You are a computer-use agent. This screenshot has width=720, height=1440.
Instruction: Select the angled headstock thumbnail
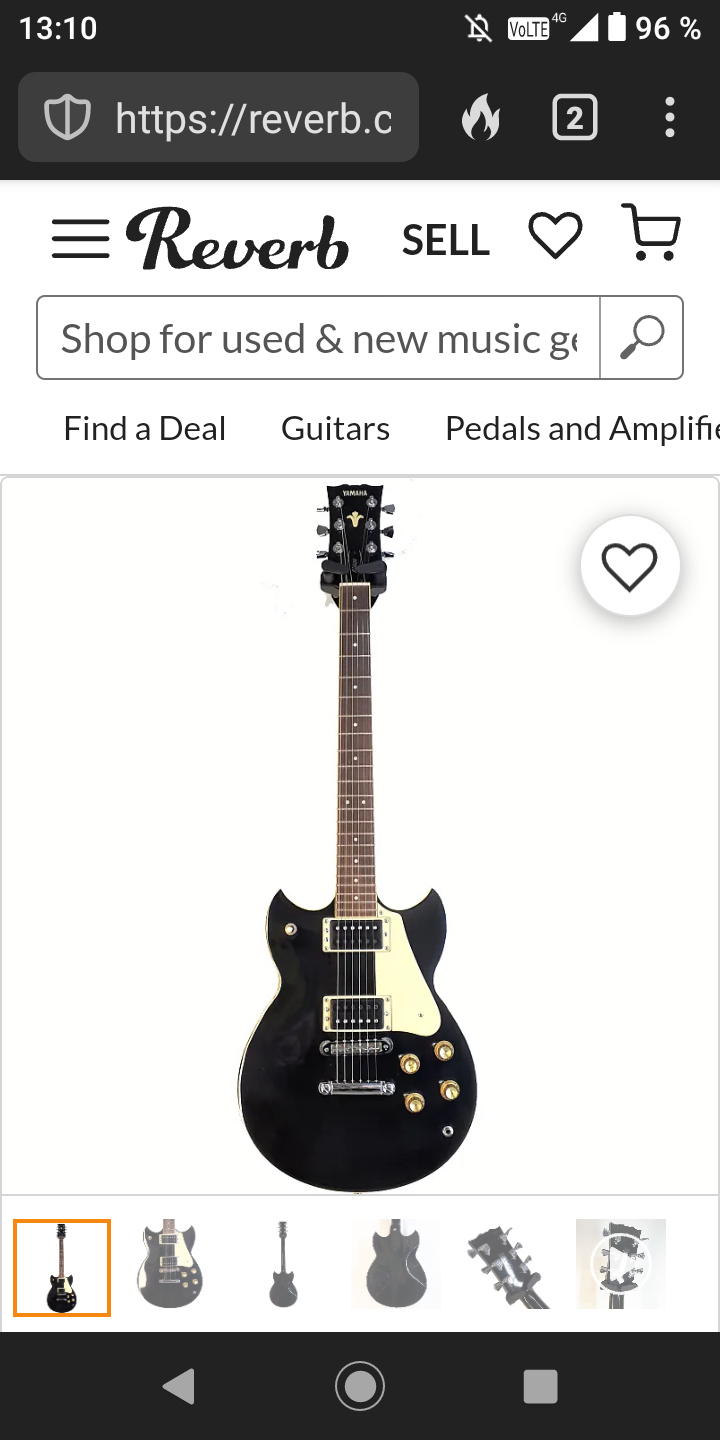pos(509,1265)
